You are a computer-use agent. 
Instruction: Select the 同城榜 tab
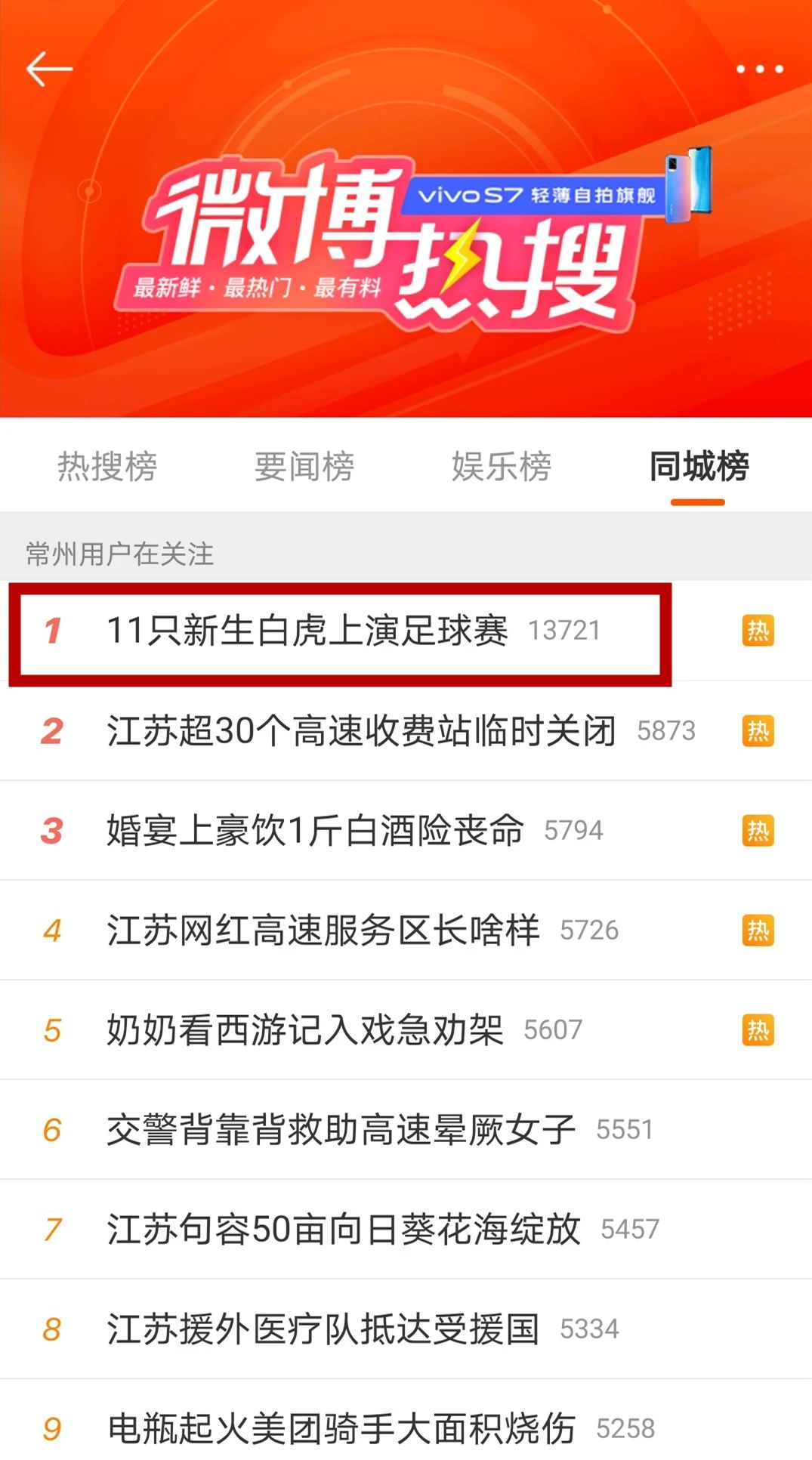699,466
